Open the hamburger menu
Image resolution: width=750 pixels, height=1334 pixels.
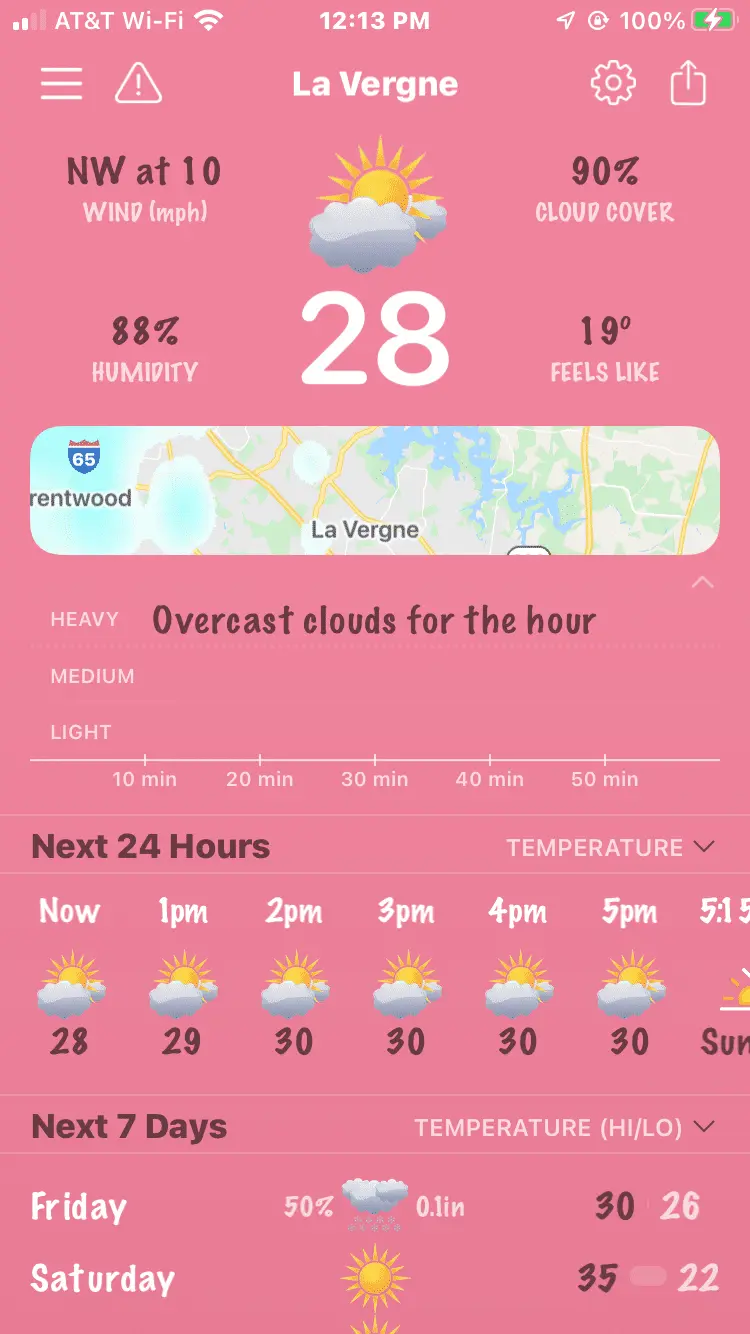tap(61, 84)
